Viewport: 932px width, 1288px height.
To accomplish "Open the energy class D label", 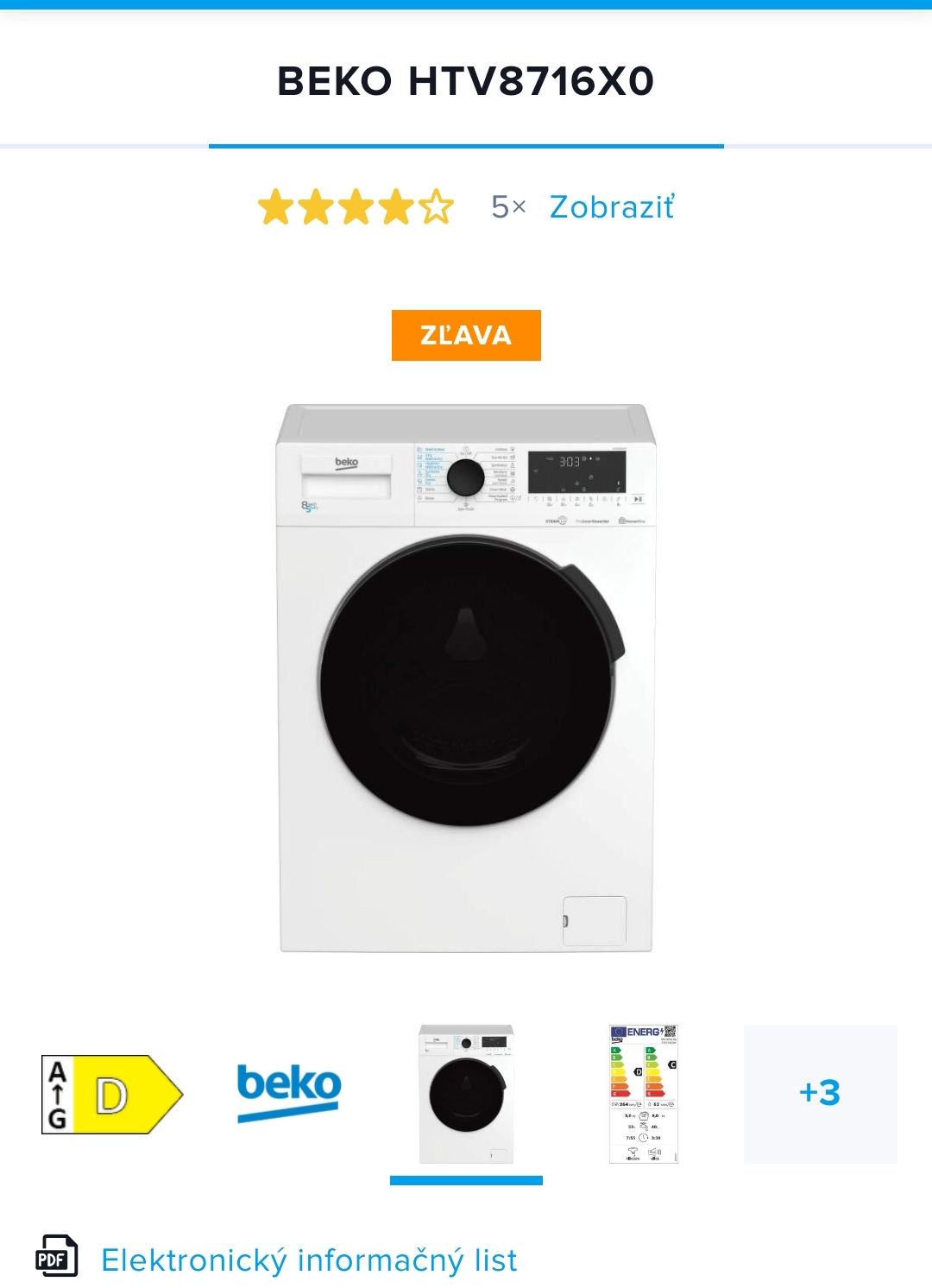I will [112, 1094].
